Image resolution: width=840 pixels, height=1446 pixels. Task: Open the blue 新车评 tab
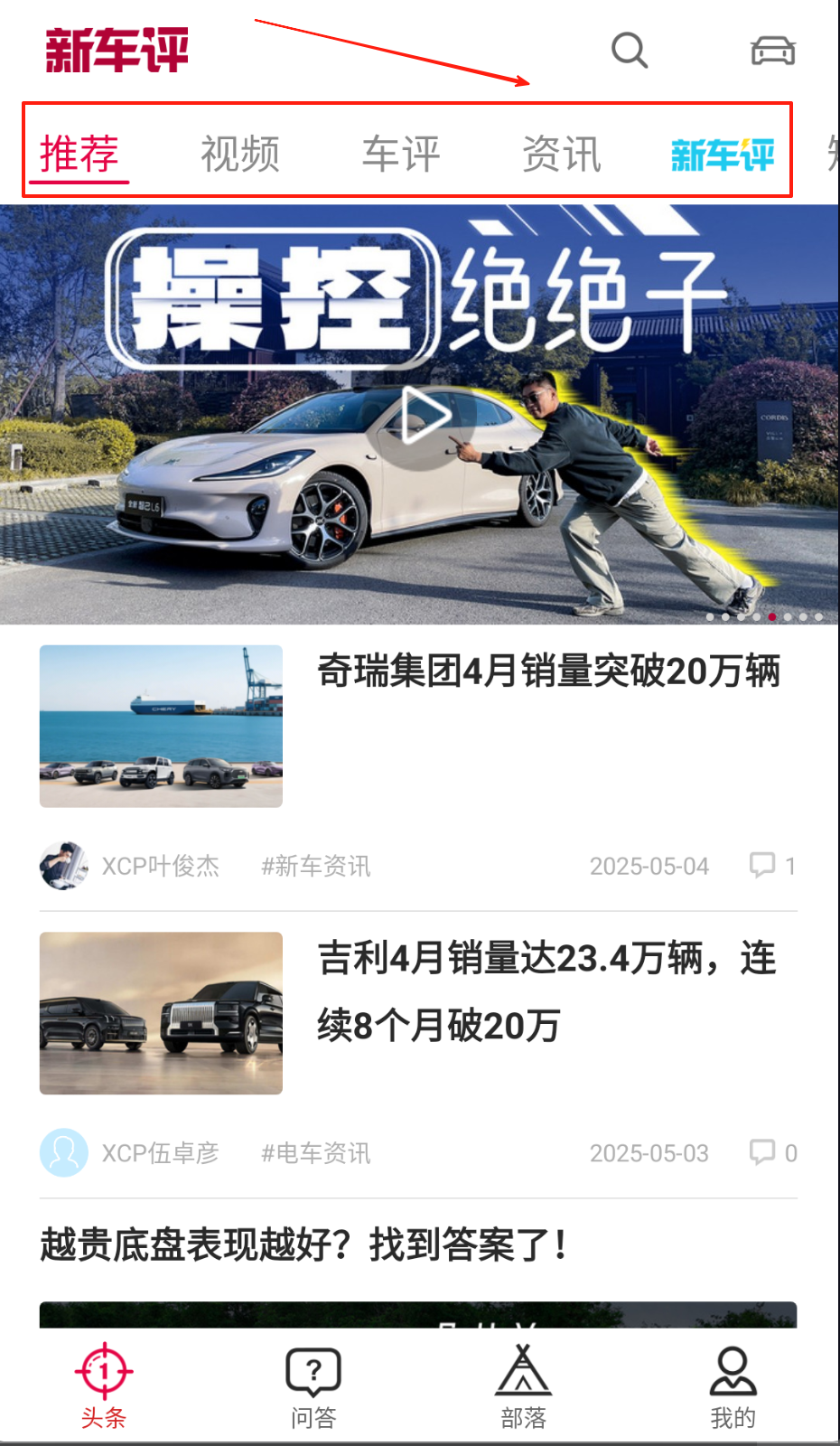click(723, 155)
